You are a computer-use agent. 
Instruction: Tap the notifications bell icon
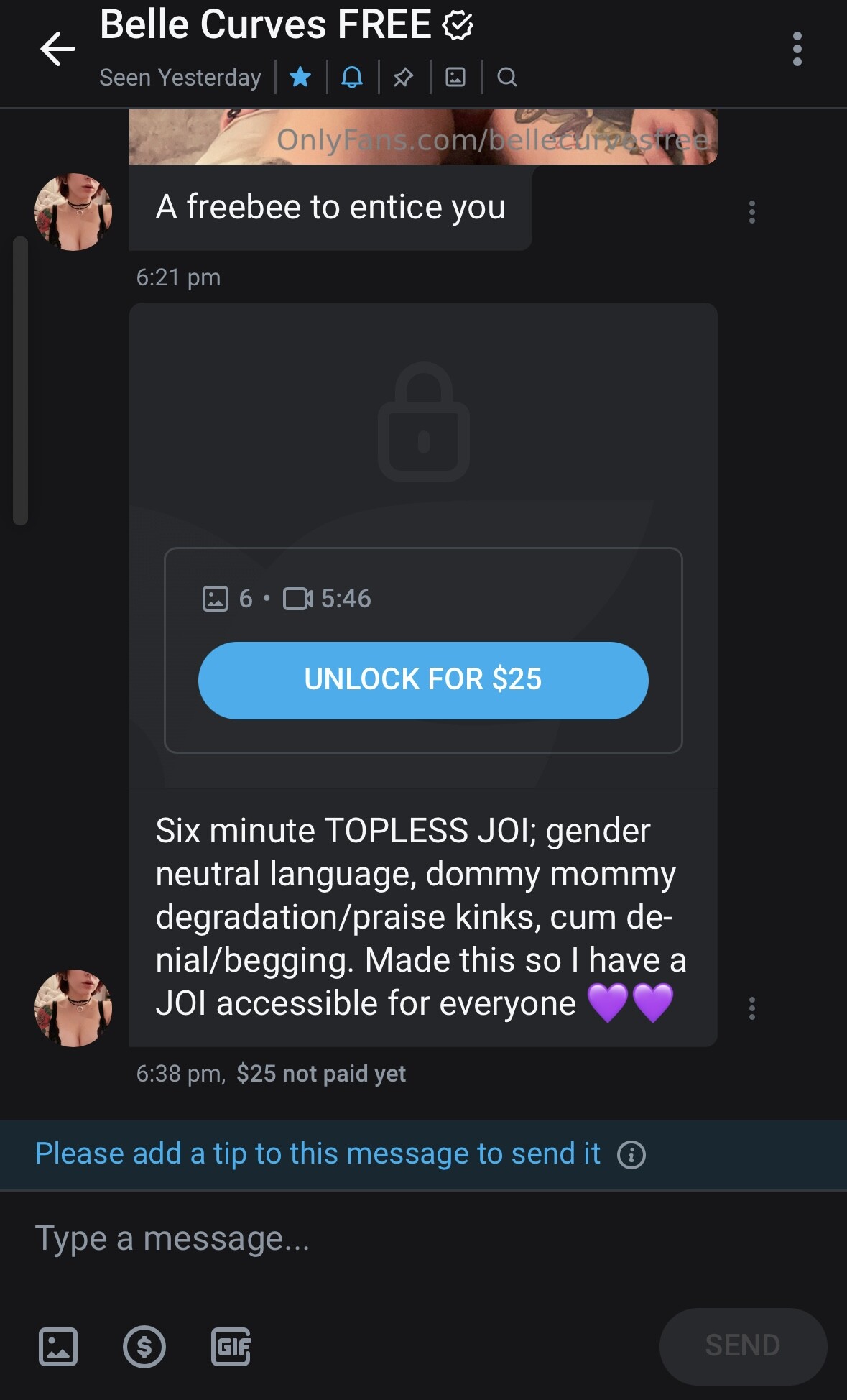click(x=352, y=76)
